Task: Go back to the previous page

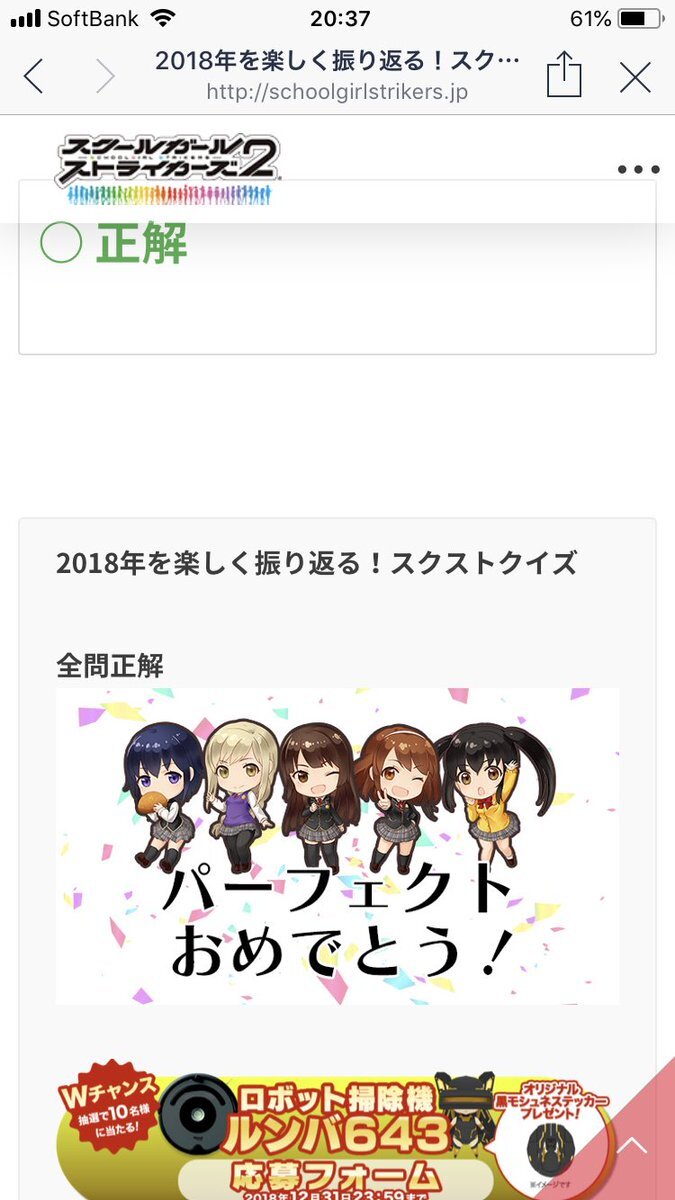Action: click(33, 76)
